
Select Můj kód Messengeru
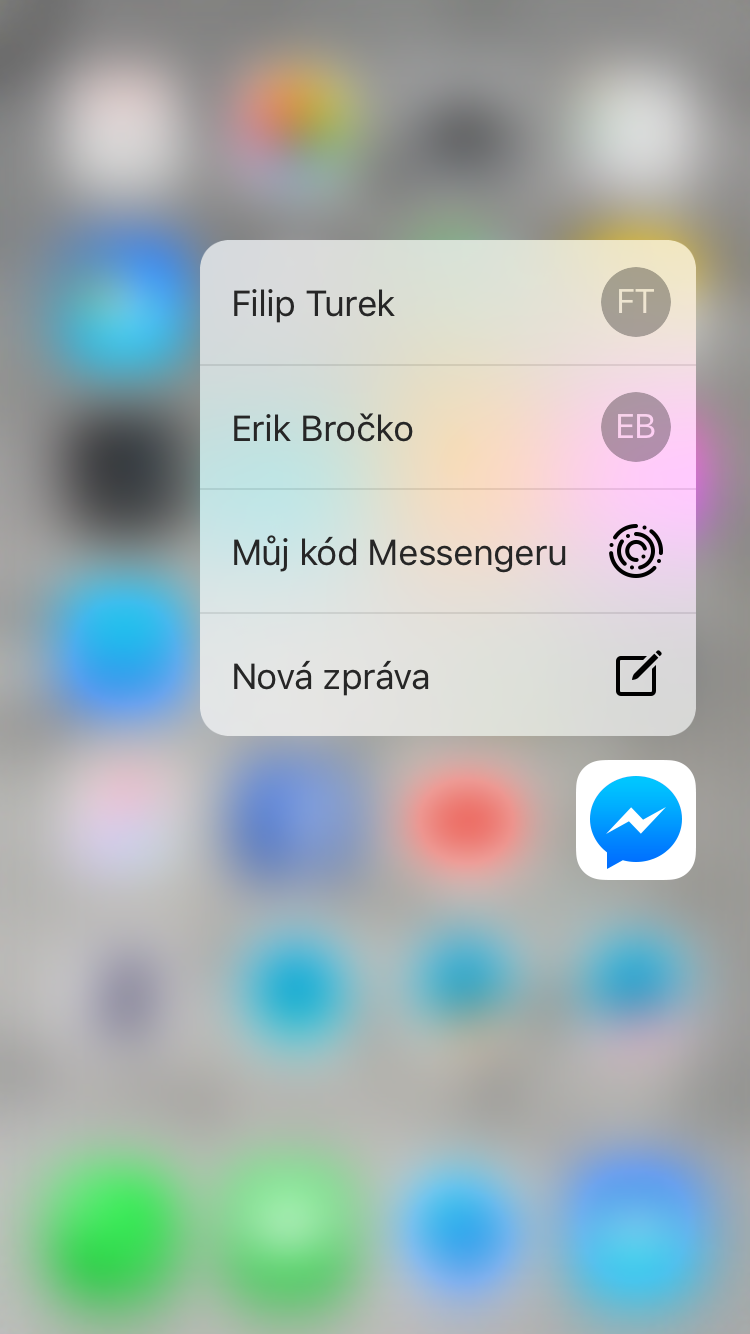pyautogui.click(x=447, y=552)
